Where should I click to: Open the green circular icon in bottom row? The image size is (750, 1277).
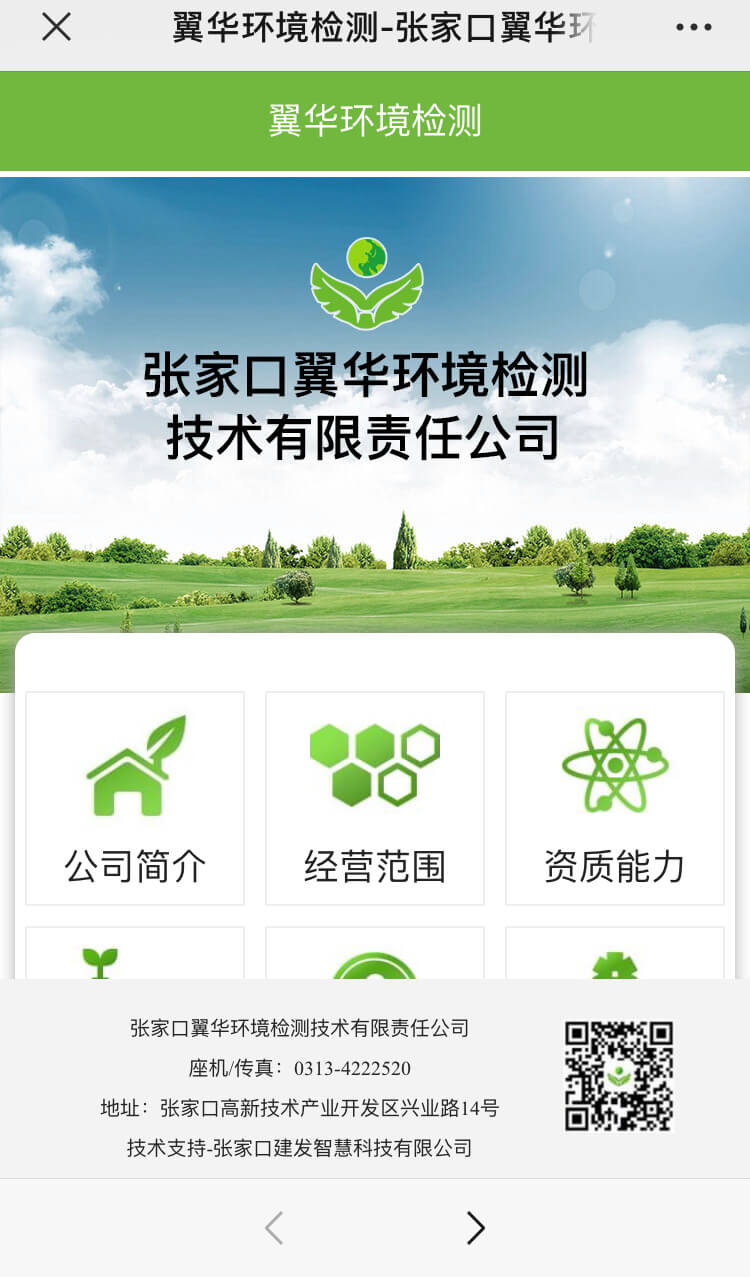(375, 965)
